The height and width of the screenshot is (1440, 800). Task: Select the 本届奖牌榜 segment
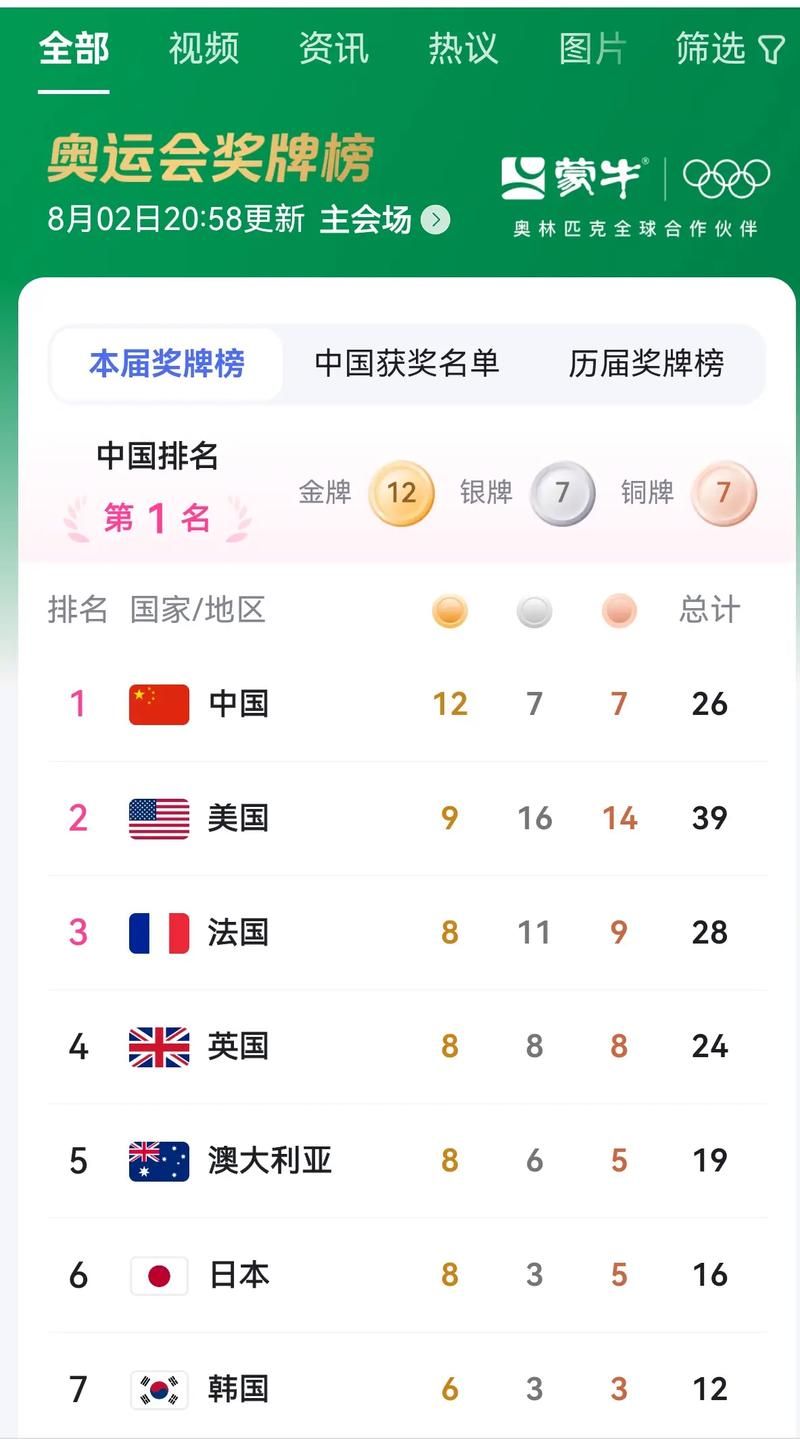click(x=167, y=364)
